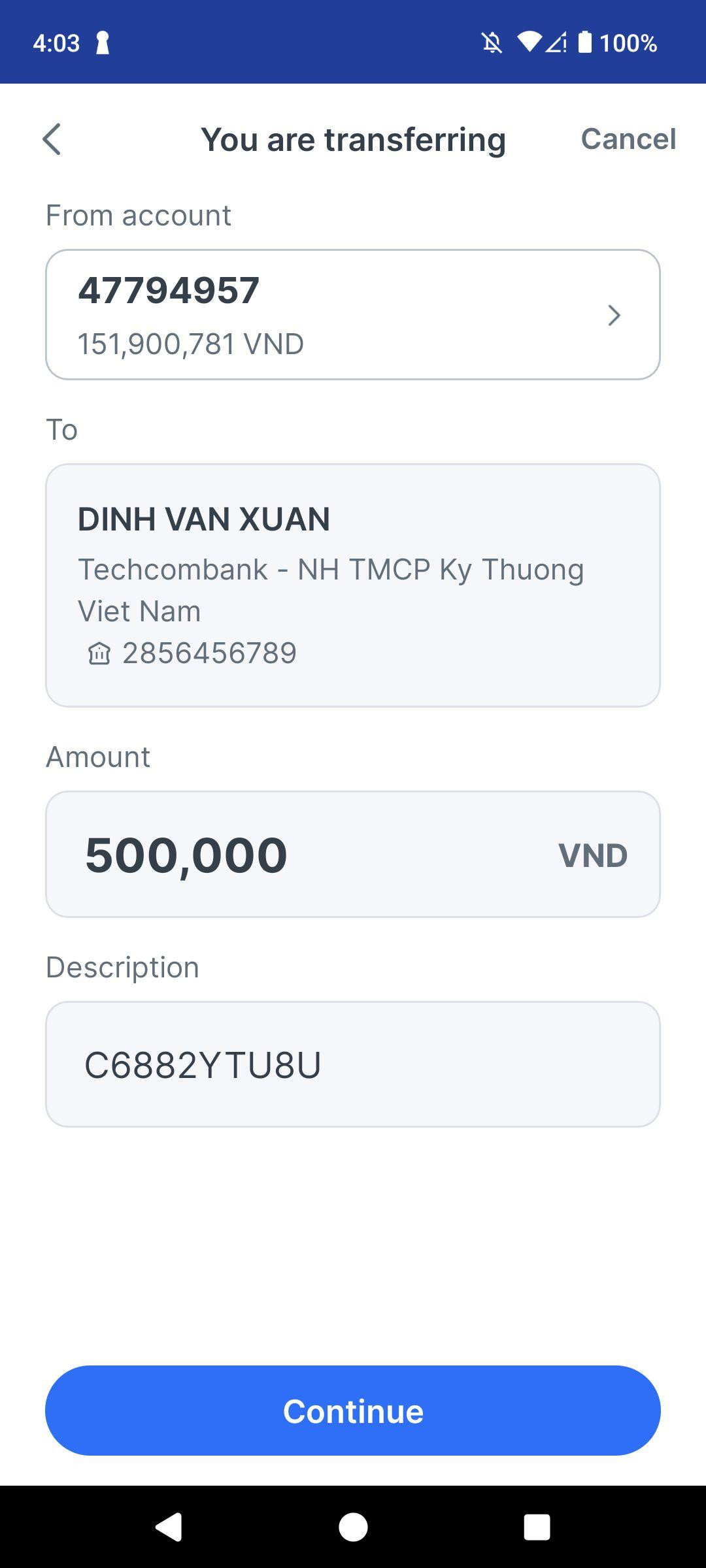The width and height of the screenshot is (706, 1568).
Task: Continue with the transfer
Action: [x=352, y=1411]
